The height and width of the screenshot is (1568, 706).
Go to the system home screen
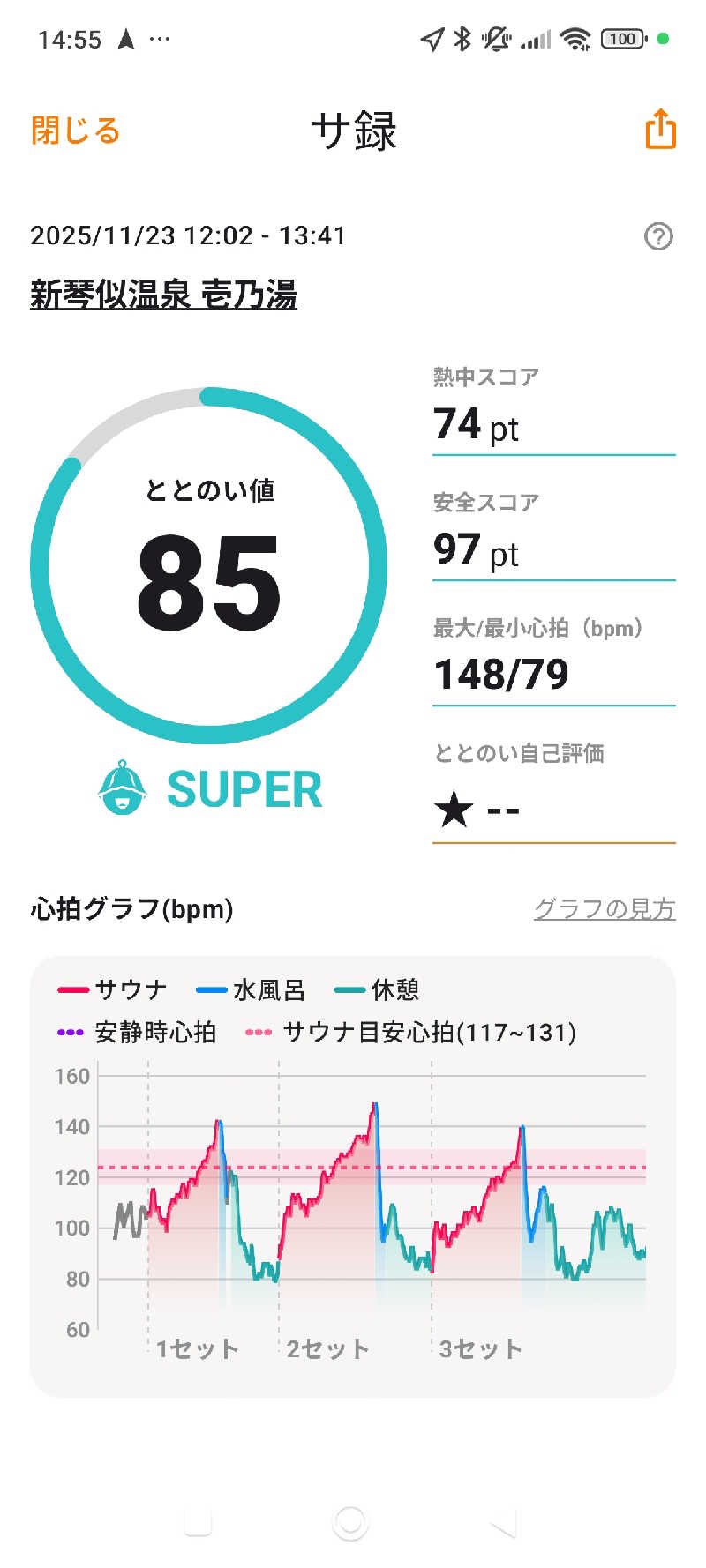pos(350,1521)
